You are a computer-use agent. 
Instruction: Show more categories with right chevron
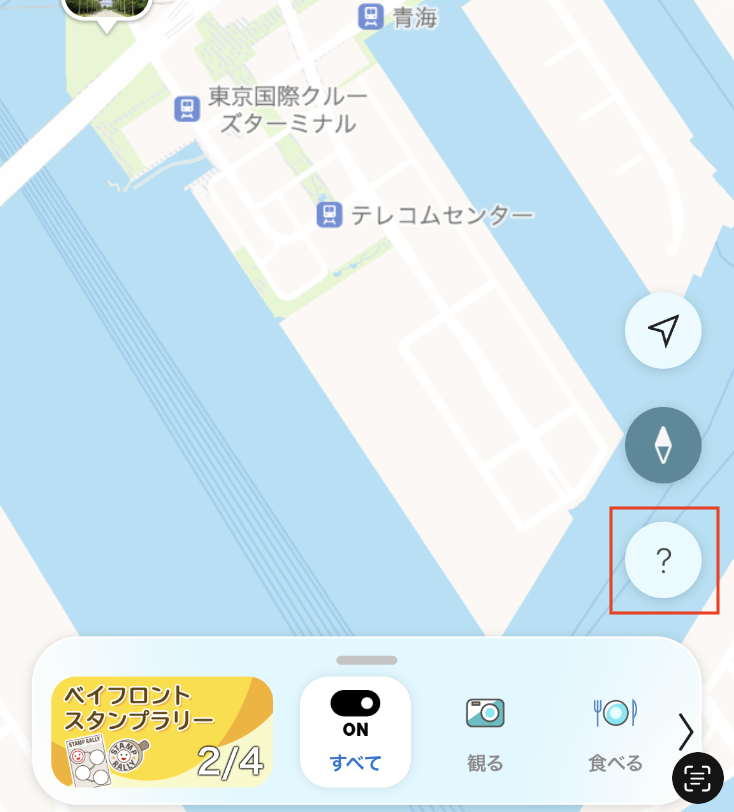point(685,732)
